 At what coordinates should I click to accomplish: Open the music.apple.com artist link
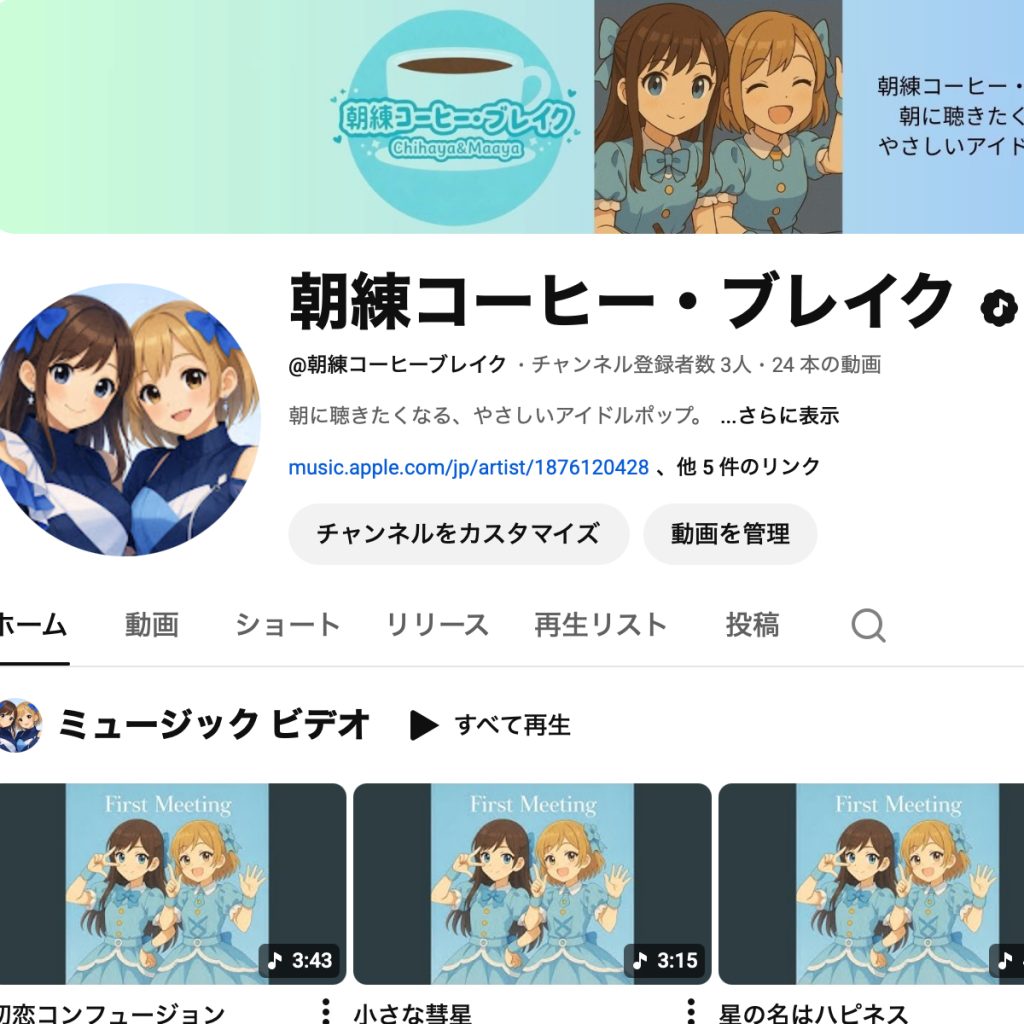[468, 467]
